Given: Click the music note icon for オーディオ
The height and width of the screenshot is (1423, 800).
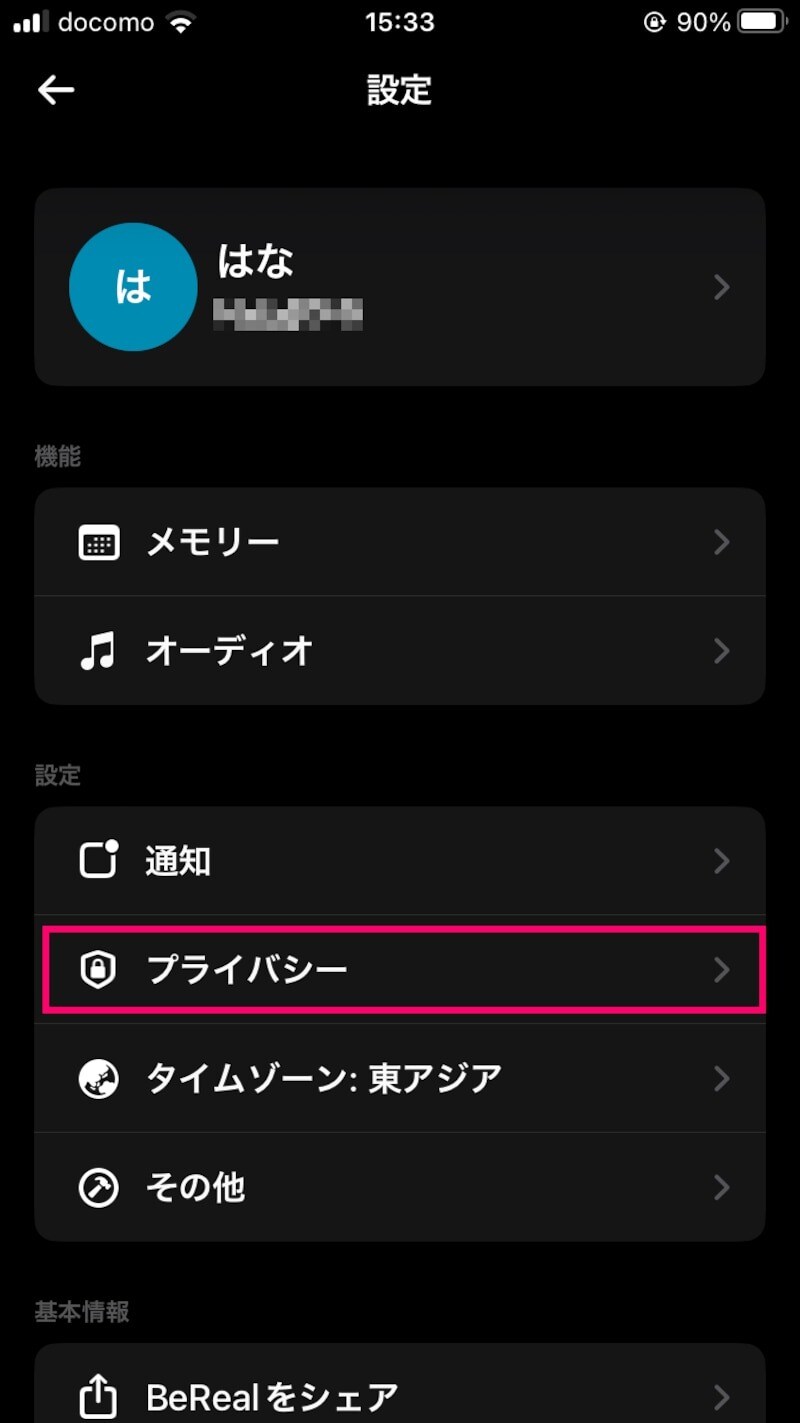Looking at the screenshot, I should click(x=99, y=651).
